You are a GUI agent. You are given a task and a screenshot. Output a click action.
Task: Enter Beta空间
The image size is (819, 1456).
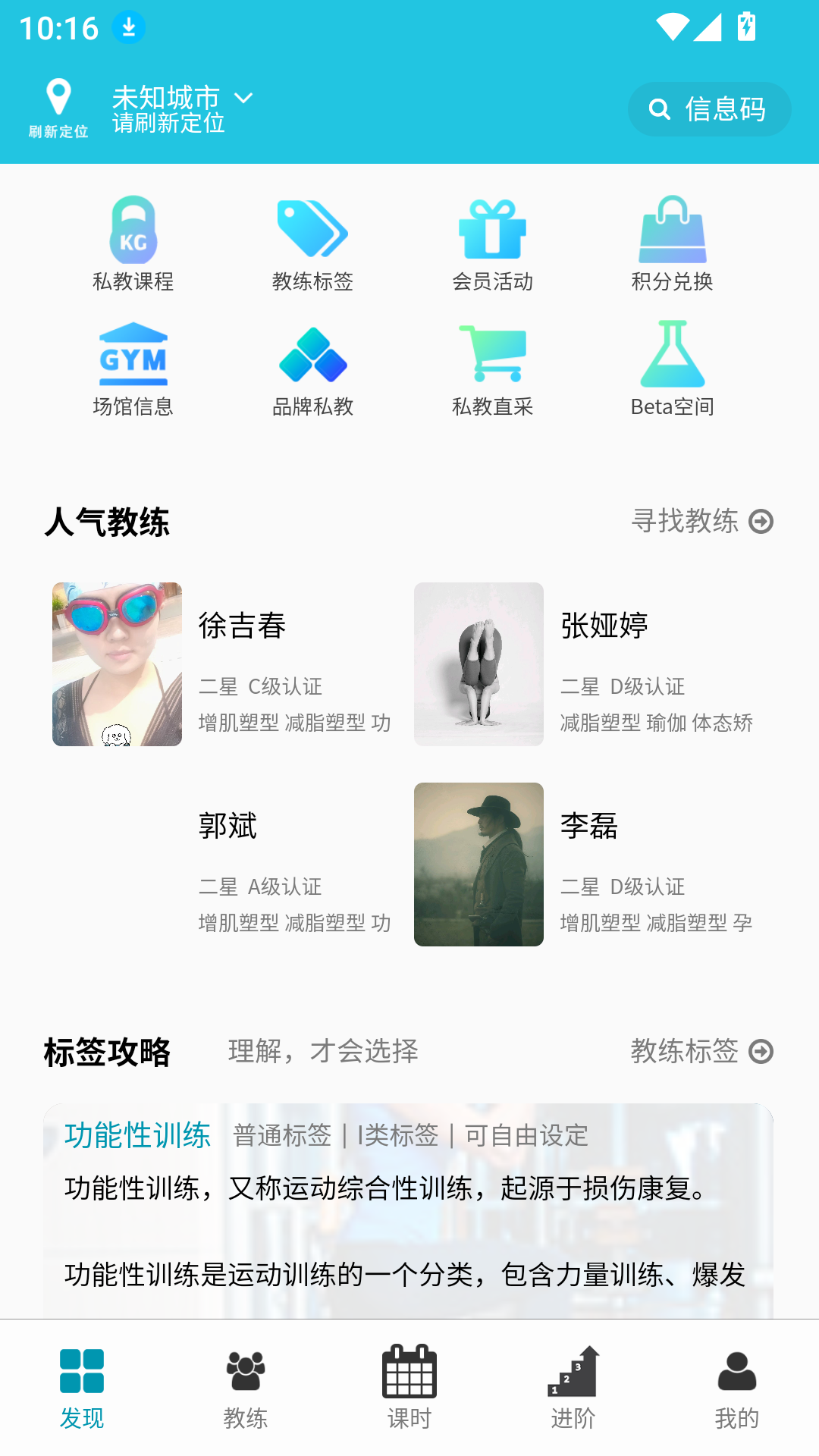tap(672, 369)
